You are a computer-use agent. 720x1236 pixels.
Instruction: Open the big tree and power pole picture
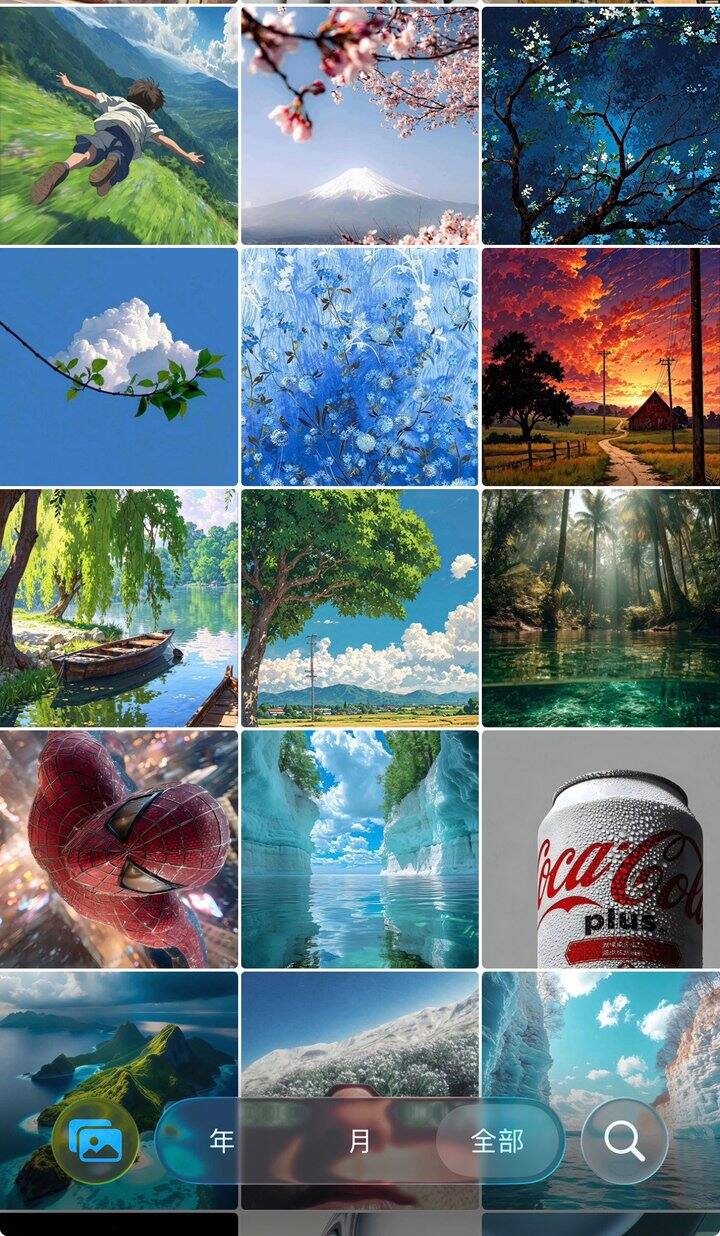(360, 608)
